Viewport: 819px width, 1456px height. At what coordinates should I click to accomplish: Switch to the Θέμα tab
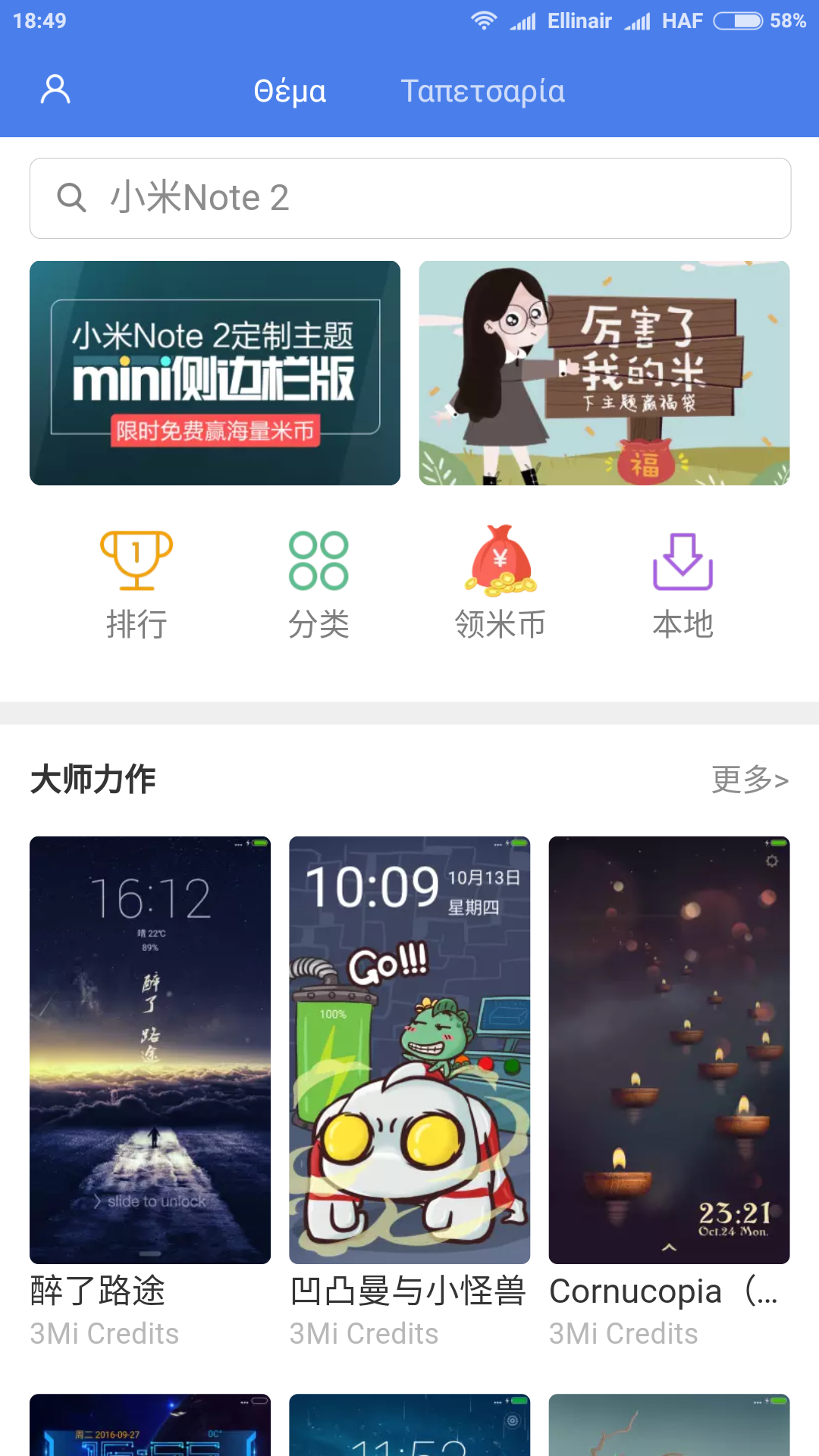click(x=290, y=92)
